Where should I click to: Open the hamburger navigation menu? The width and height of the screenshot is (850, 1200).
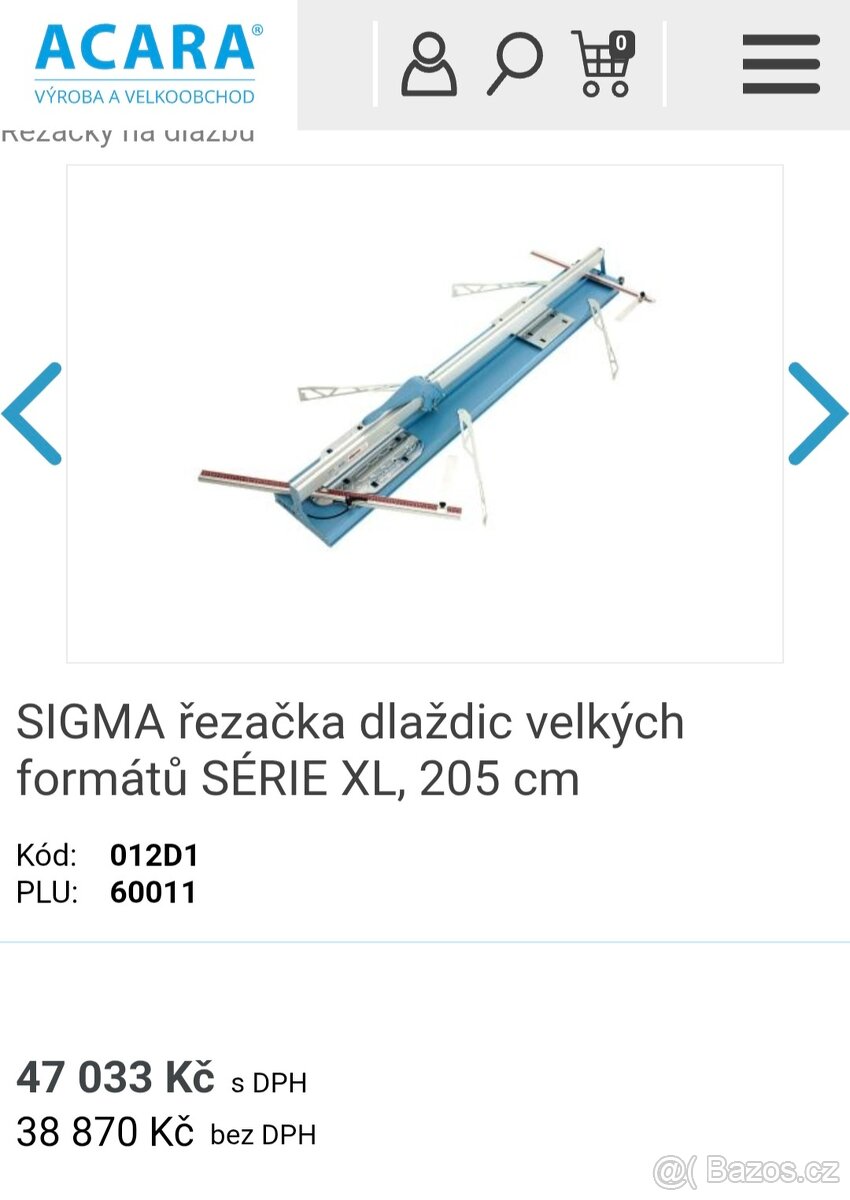click(781, 63)
